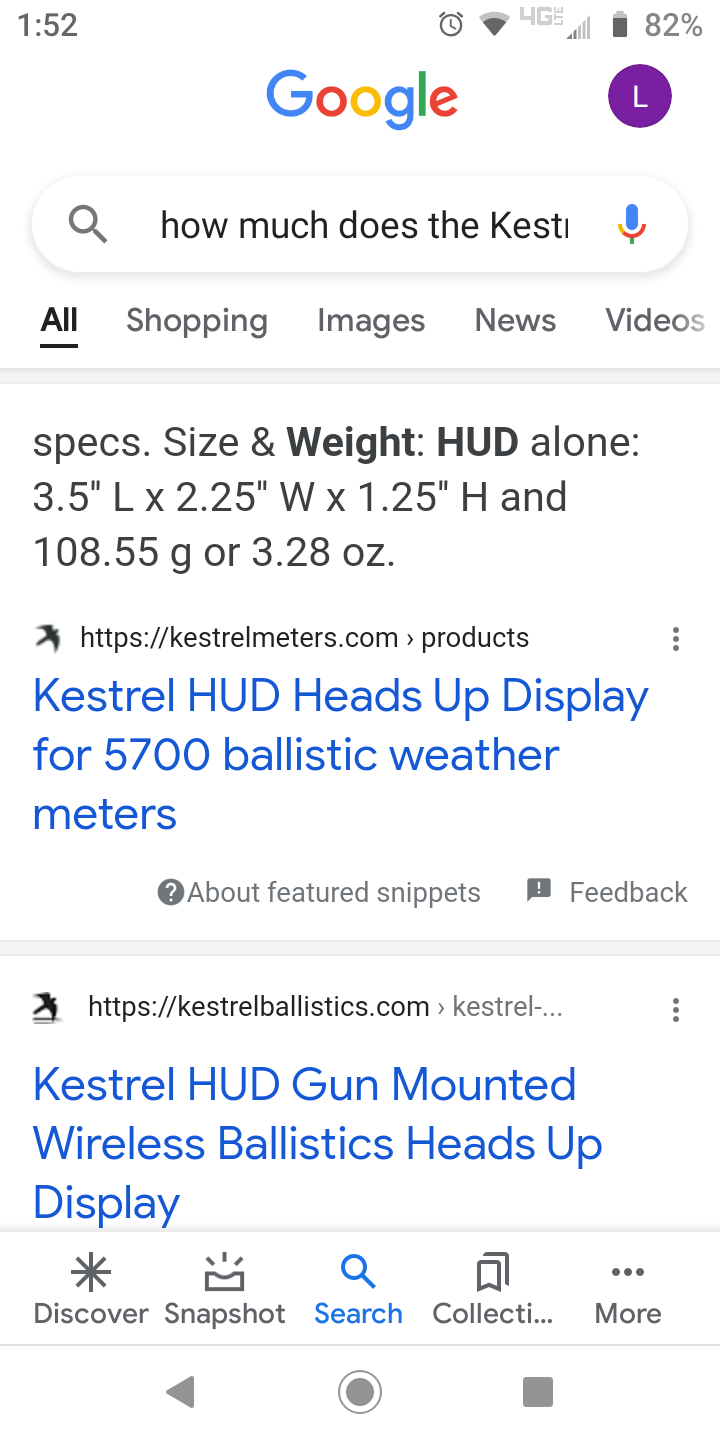This screenshot has width=720, height=1440.
Task: Go to the Discover tab
Action: click(91, 1290)
